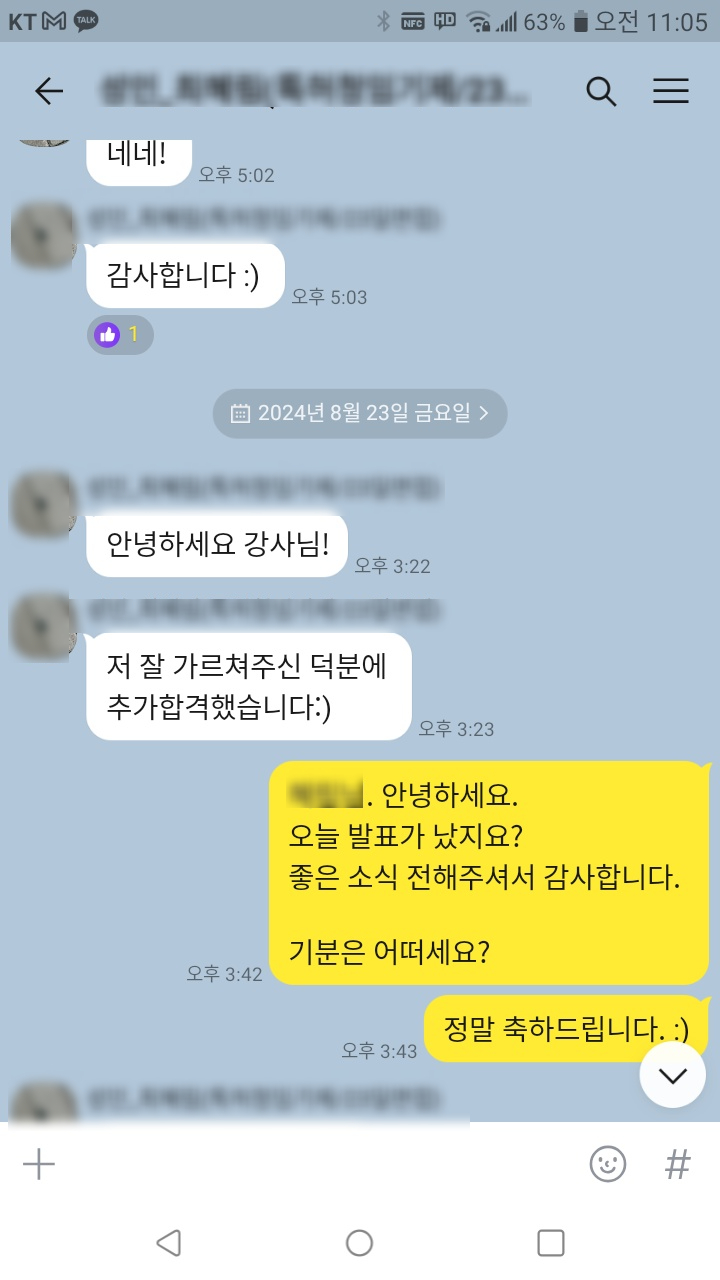Open the emoticon picker
Image resolution: width=720 pixels, height=1280 pixels.
pyautogui.click(x=607, y=1164)
